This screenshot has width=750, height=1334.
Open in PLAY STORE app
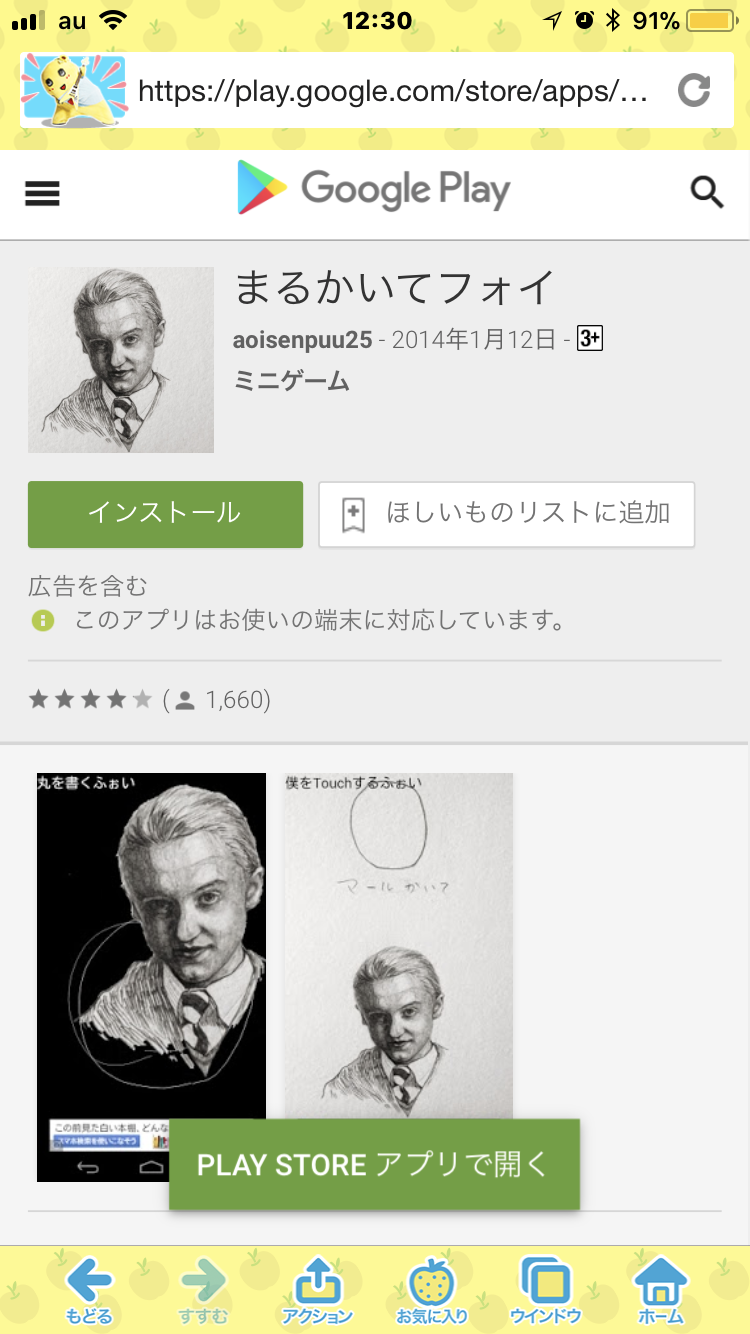click(374, 1165)
